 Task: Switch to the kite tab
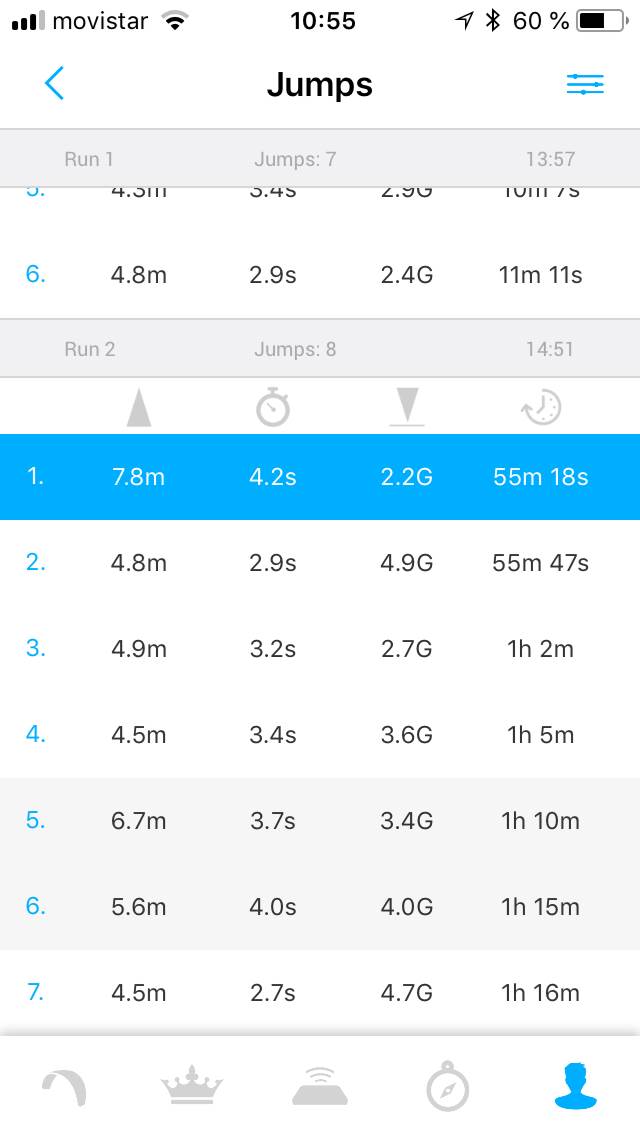64,1087
